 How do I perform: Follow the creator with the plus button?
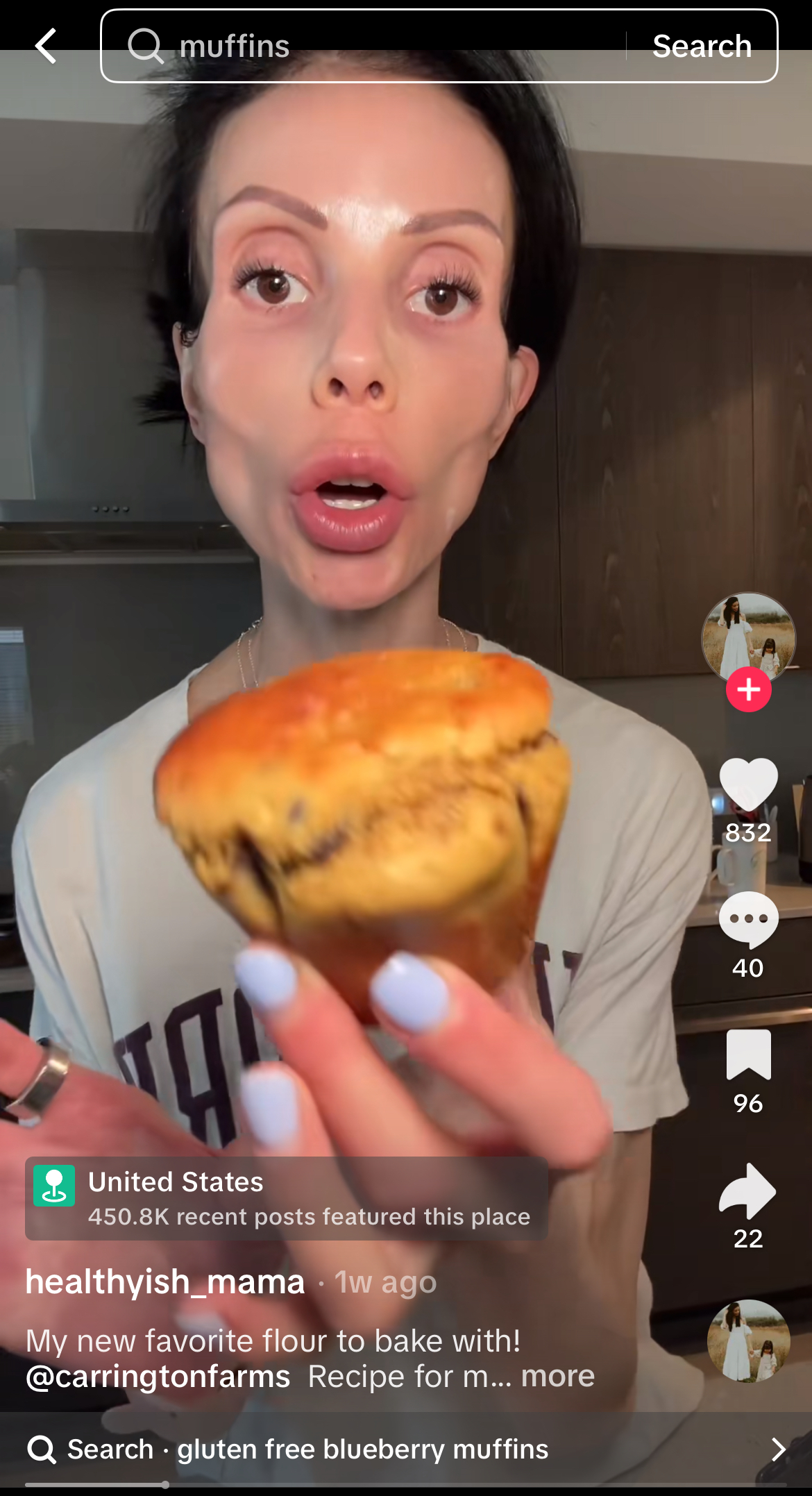[748, 689]
